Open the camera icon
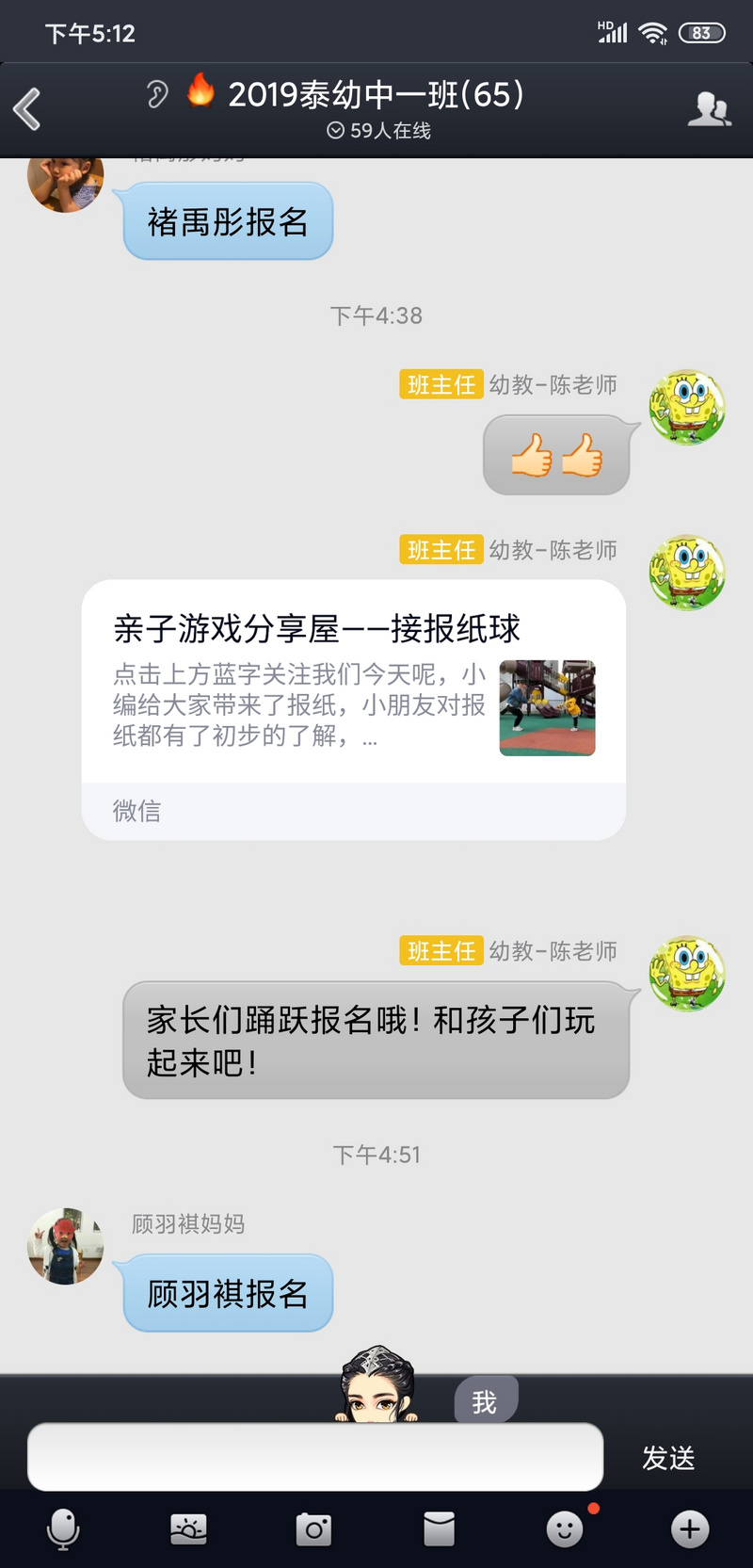The image size is (753, 1568). [x=313, y=1529]
